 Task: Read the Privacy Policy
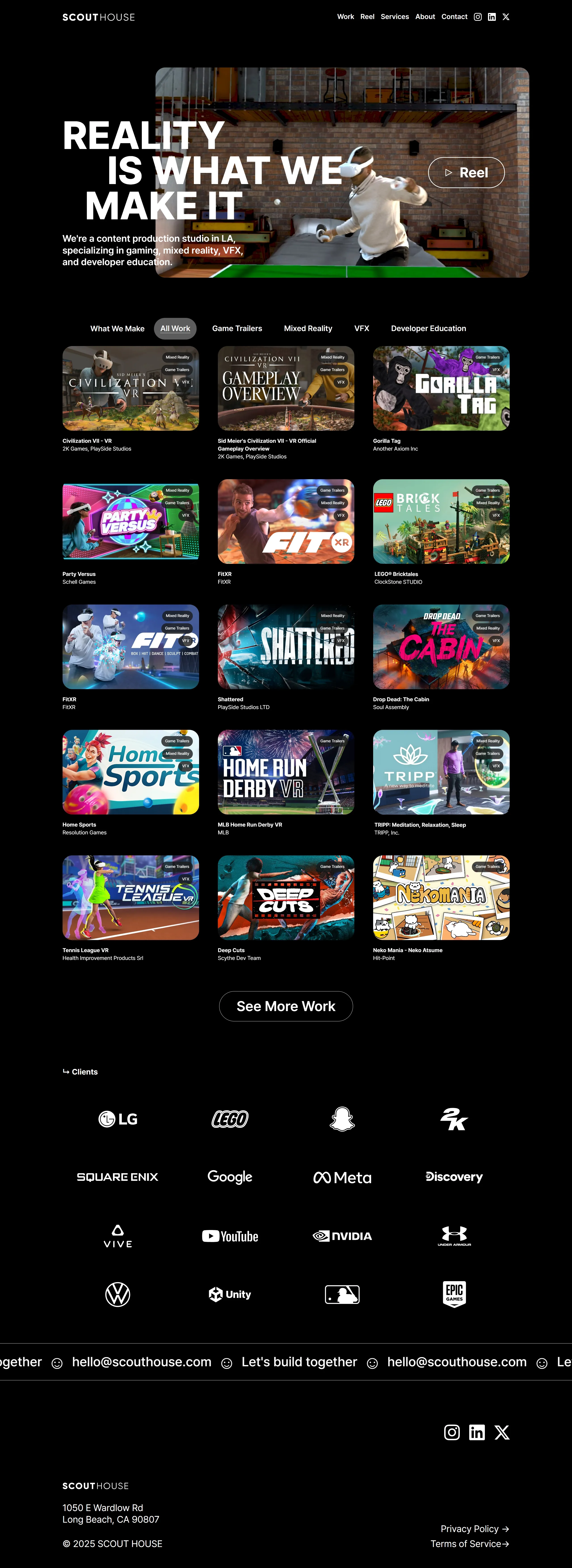[474, 1529]
